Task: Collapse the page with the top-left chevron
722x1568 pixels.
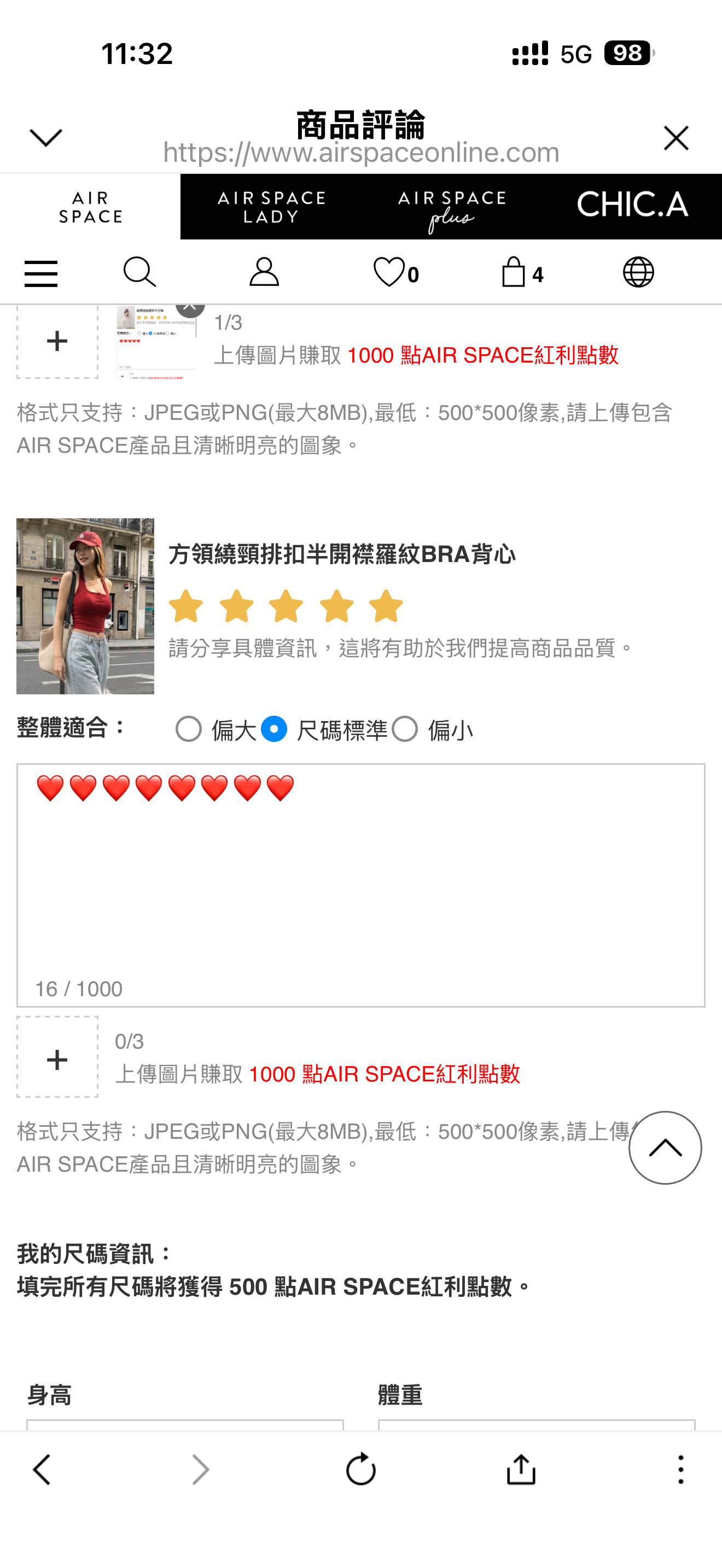Action: [45, 138]
